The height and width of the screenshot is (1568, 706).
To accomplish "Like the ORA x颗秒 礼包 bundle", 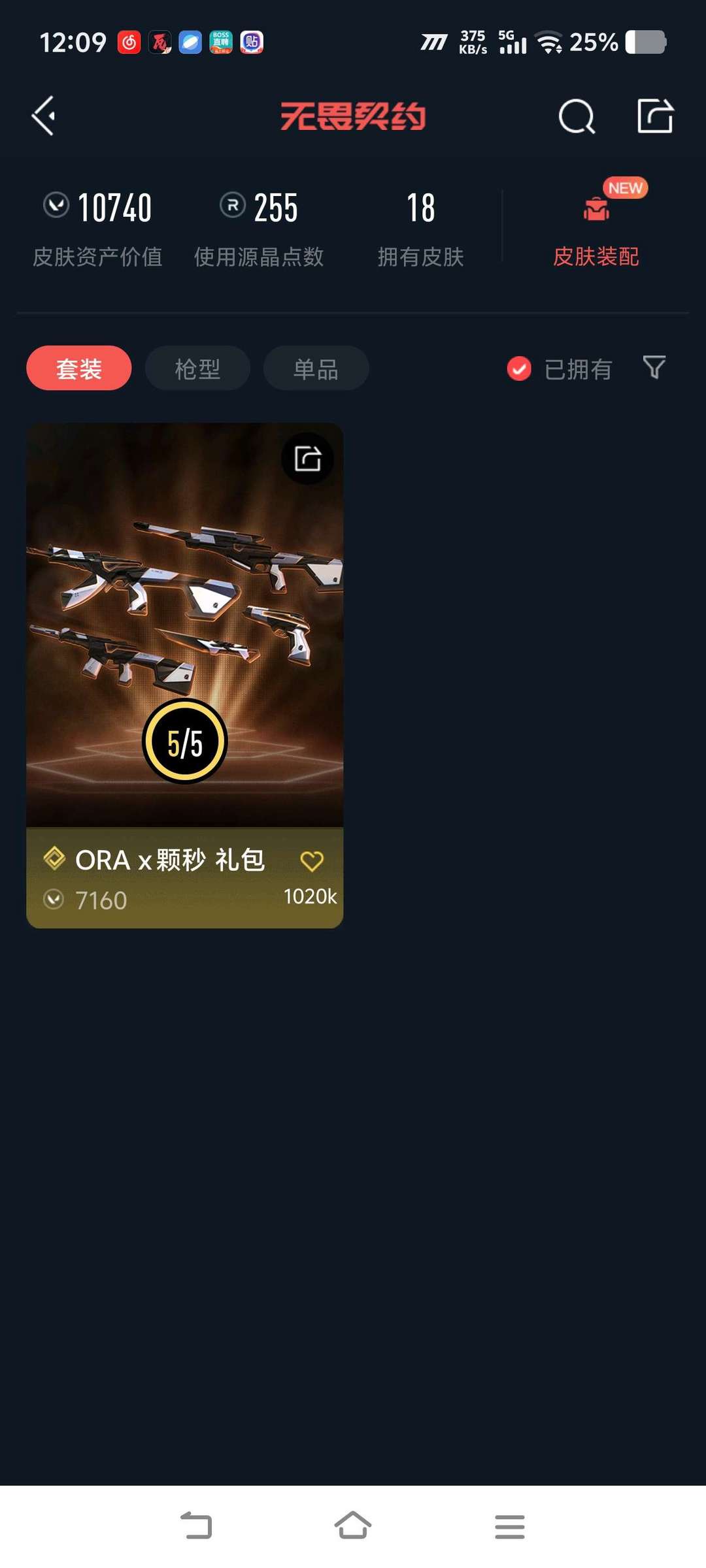I will point(312,861).
